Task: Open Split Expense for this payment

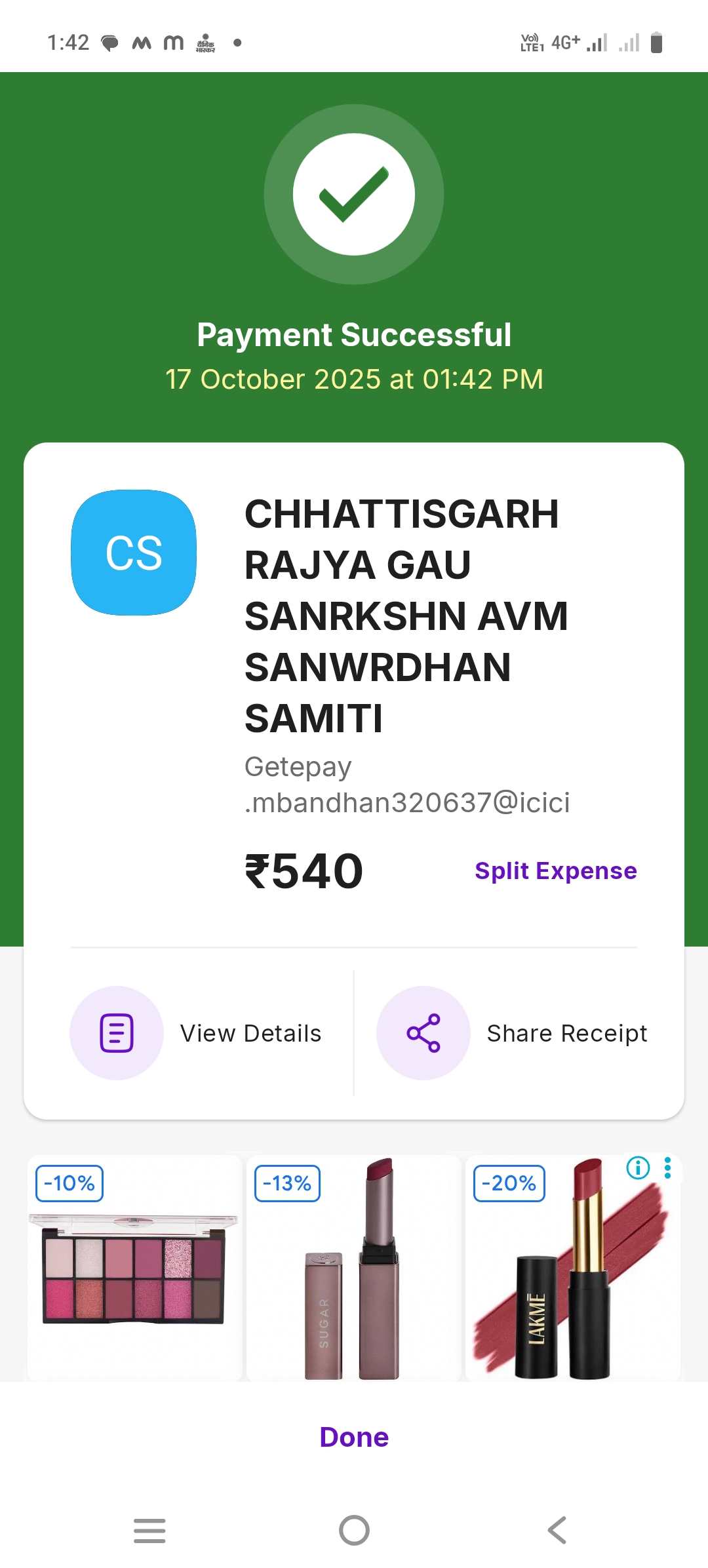Action: point(555,871)
